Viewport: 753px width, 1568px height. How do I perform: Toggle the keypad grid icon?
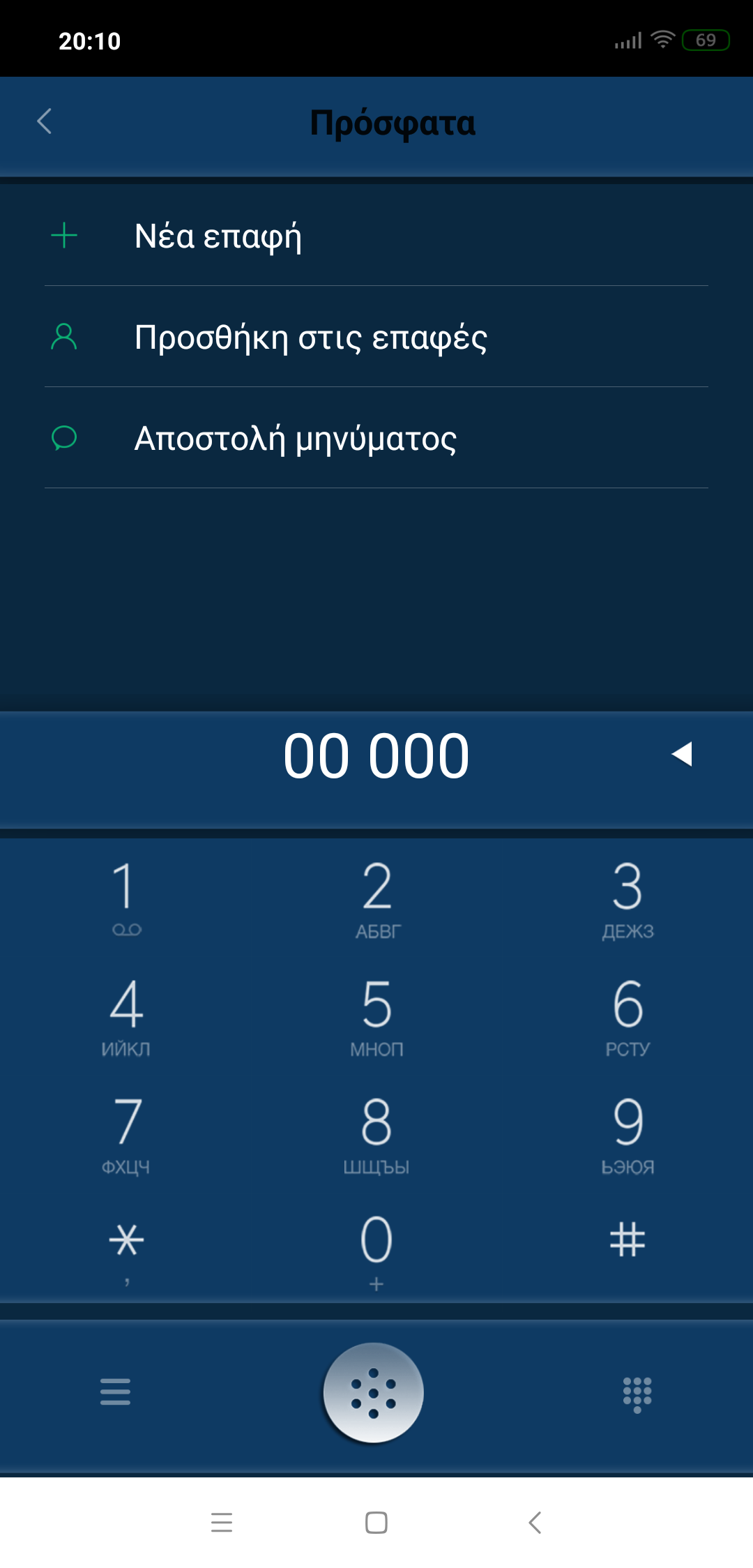pos(637,1394)
